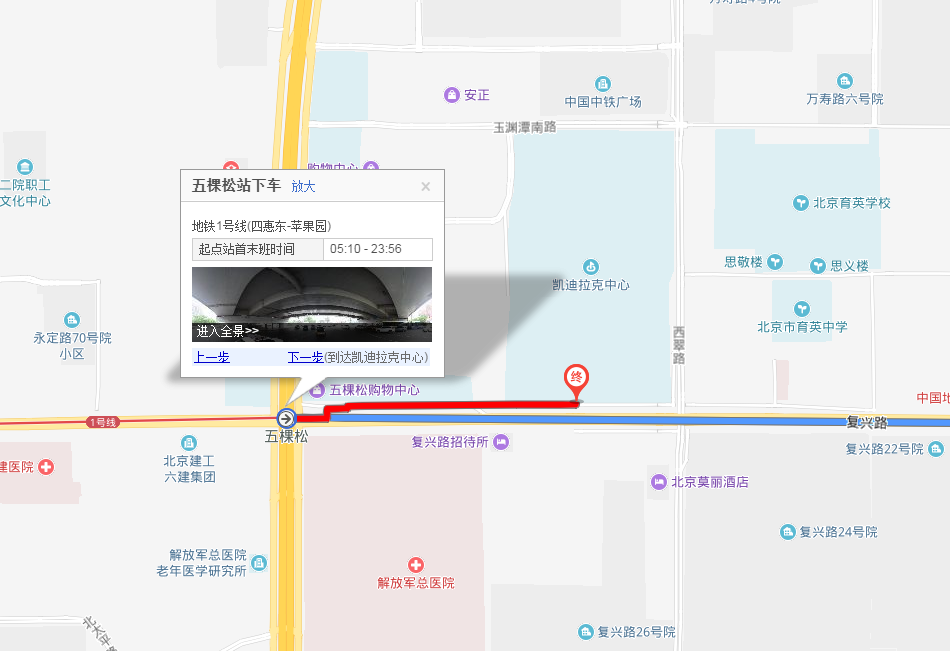Select the red 终 destination marker

[577, 379]
